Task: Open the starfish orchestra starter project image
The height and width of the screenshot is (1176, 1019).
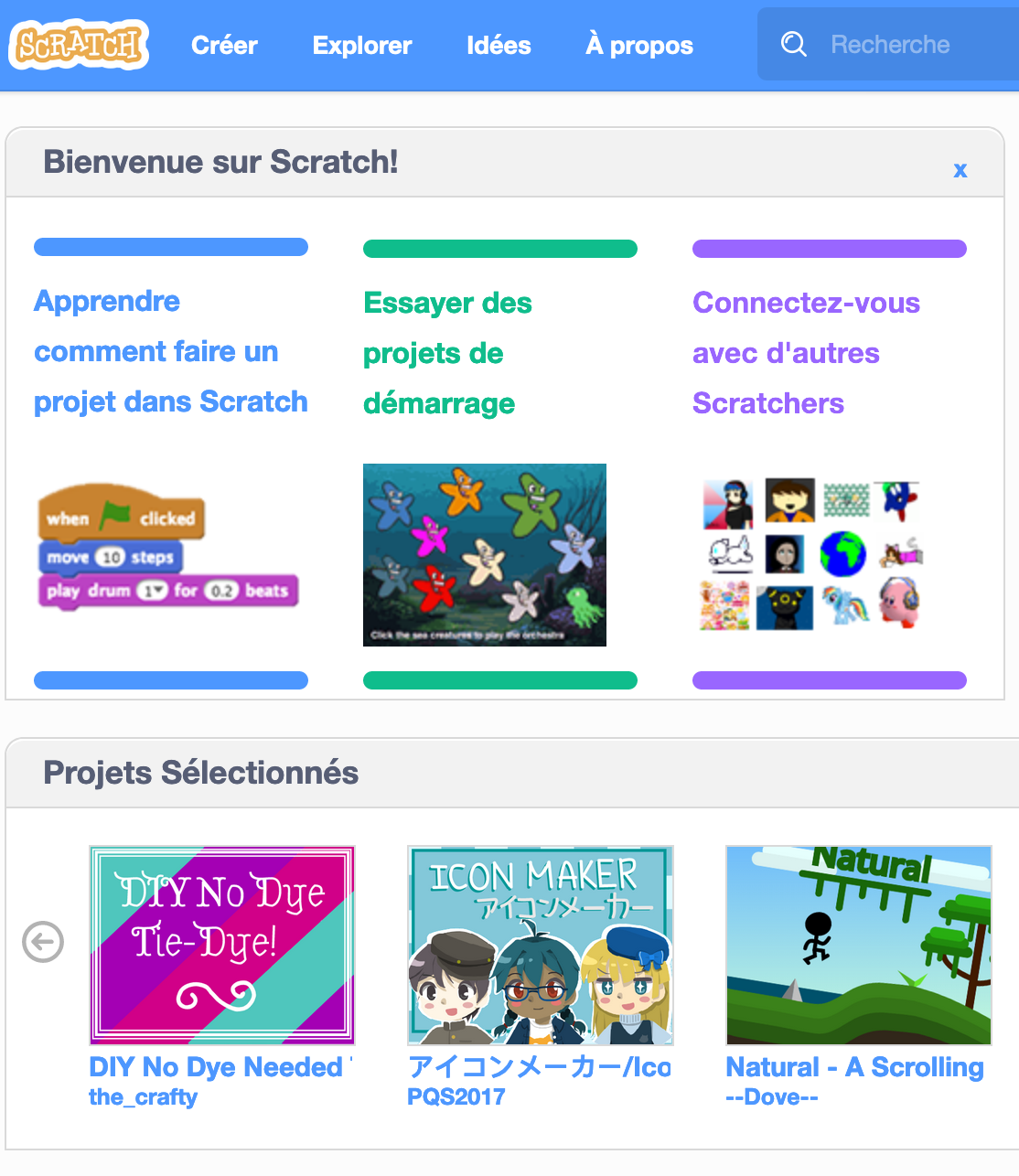Action: [x=484, y=555]
